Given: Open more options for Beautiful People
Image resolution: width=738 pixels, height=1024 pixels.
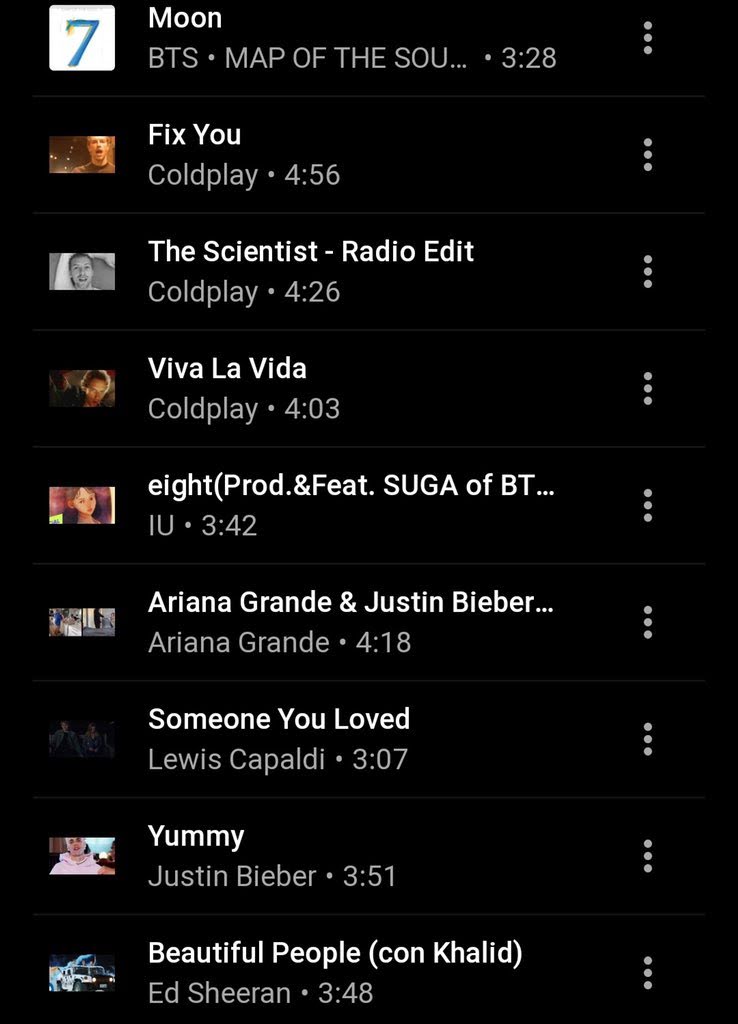Looking at the screenshot, I should [648, 972].
